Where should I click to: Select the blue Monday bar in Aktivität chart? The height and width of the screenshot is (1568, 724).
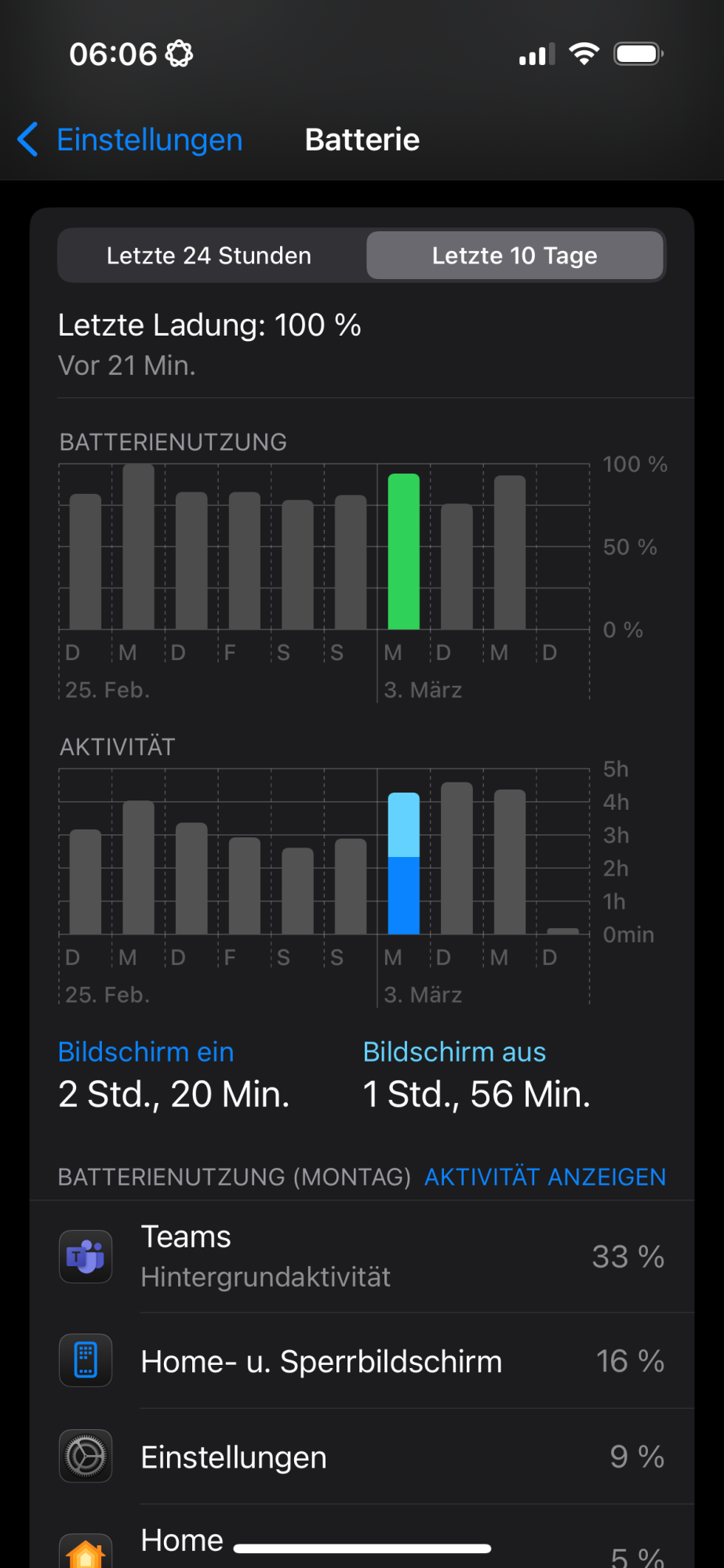[404, 864]
